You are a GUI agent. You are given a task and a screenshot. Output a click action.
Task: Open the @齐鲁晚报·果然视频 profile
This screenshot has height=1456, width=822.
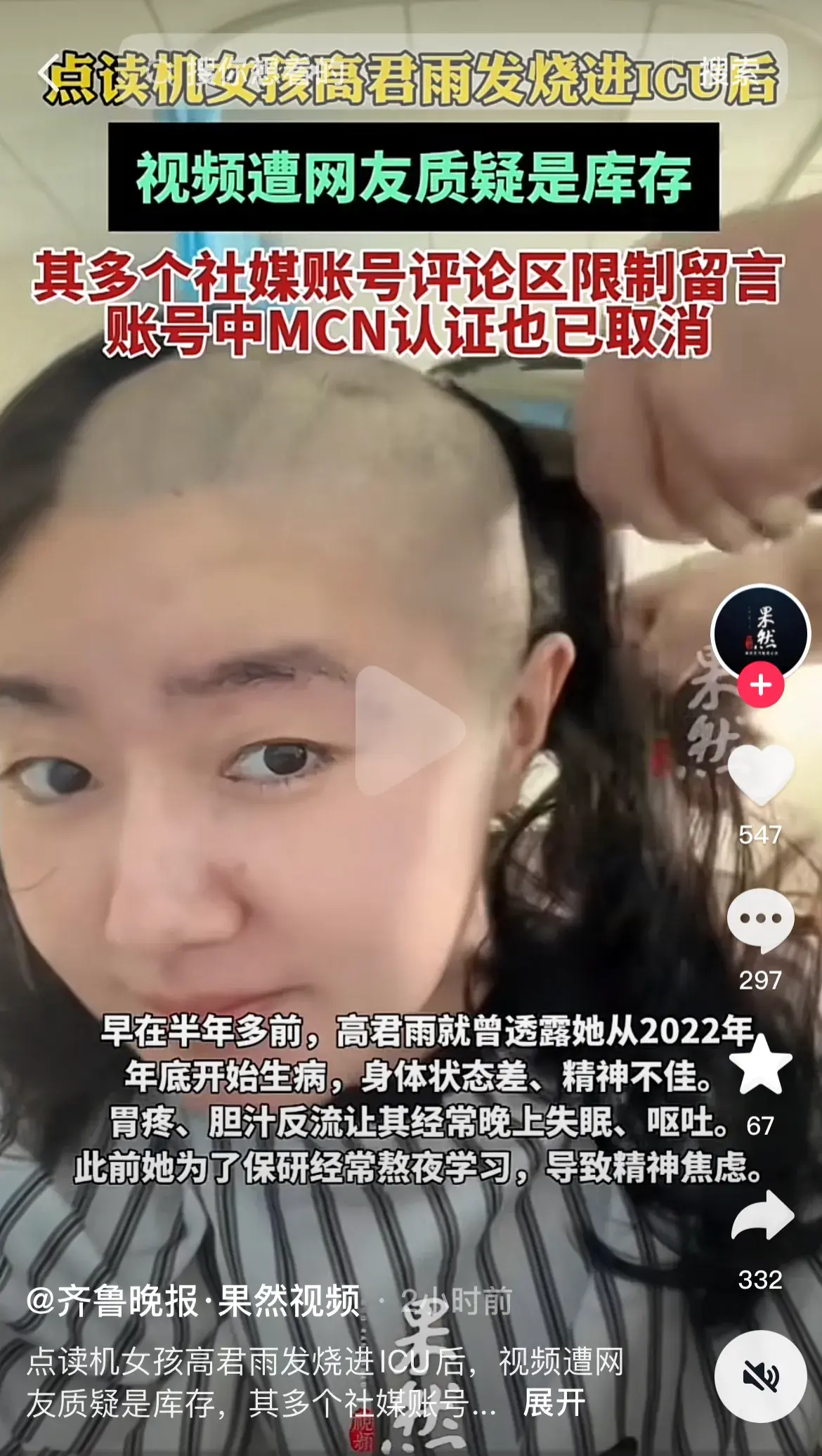(x=194, y=1301)
